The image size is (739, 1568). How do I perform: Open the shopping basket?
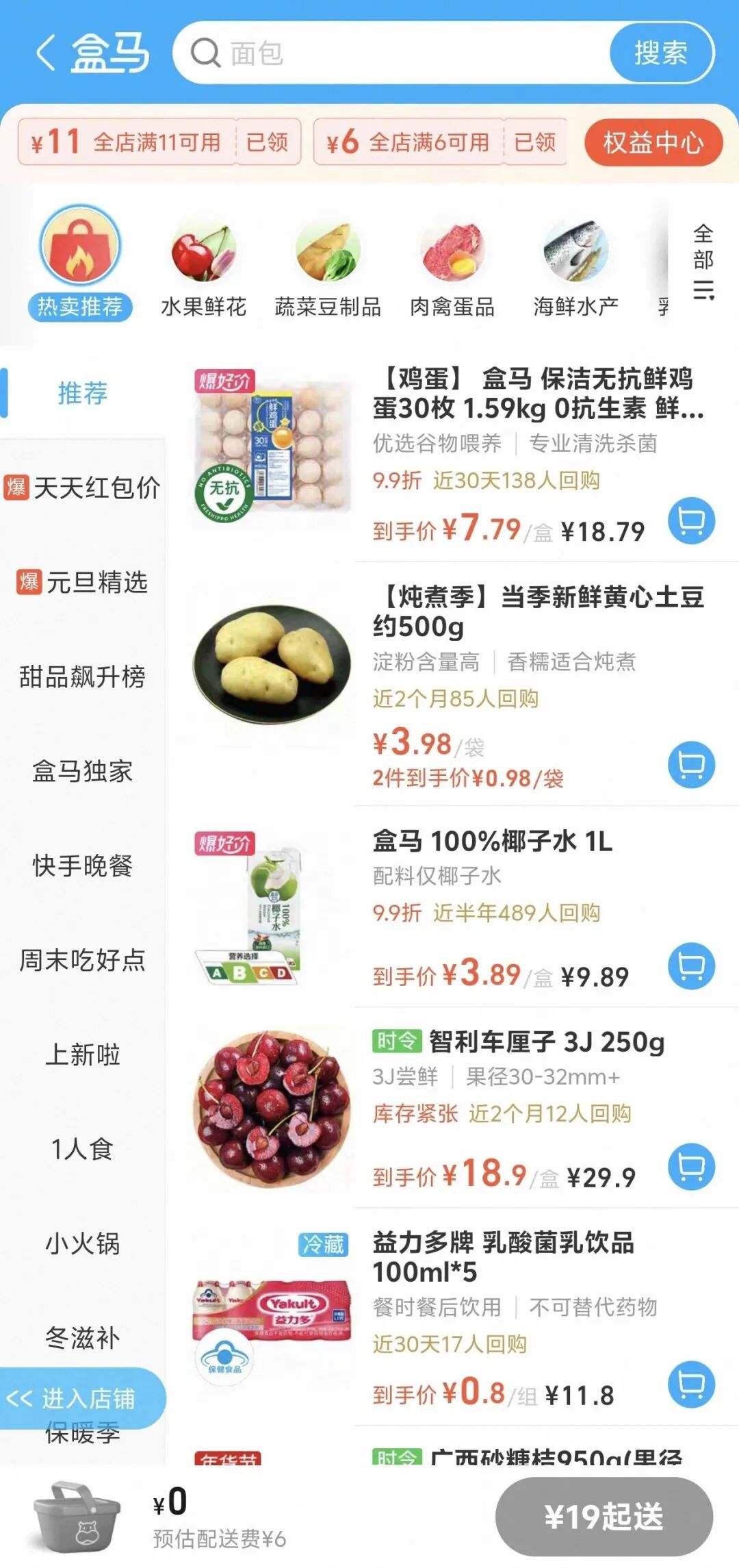tap(77, 1516)
